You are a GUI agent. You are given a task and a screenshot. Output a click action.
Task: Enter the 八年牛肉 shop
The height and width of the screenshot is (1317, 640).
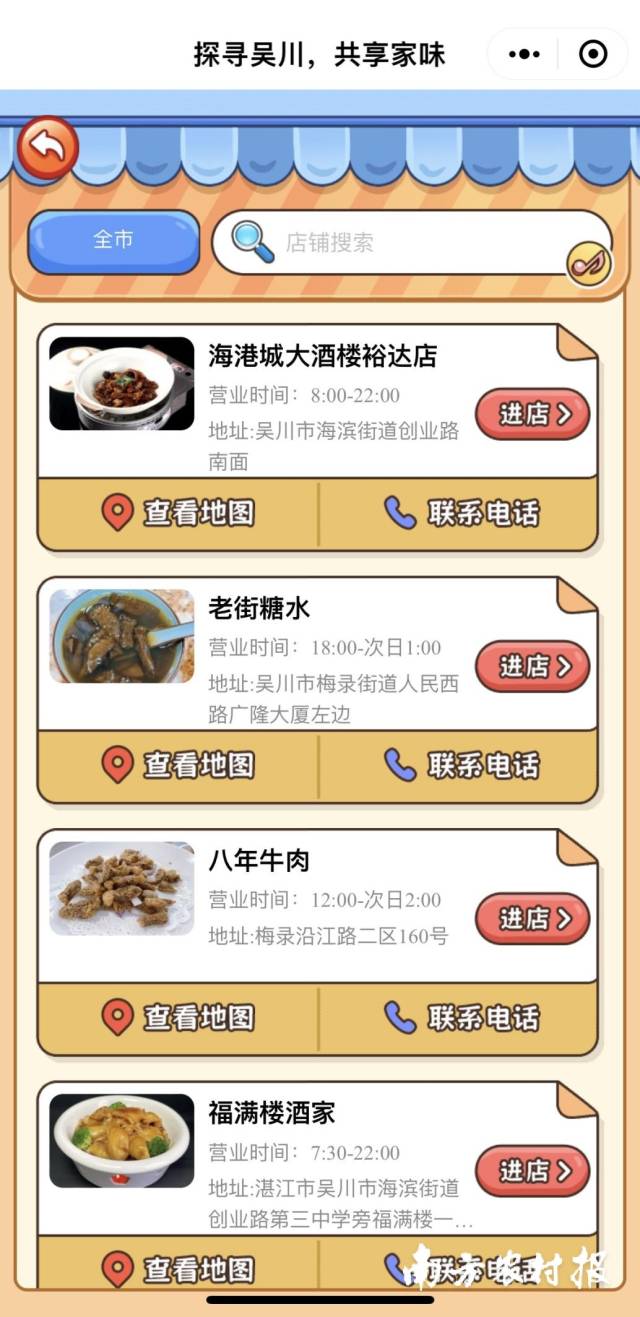click(532, 918)
